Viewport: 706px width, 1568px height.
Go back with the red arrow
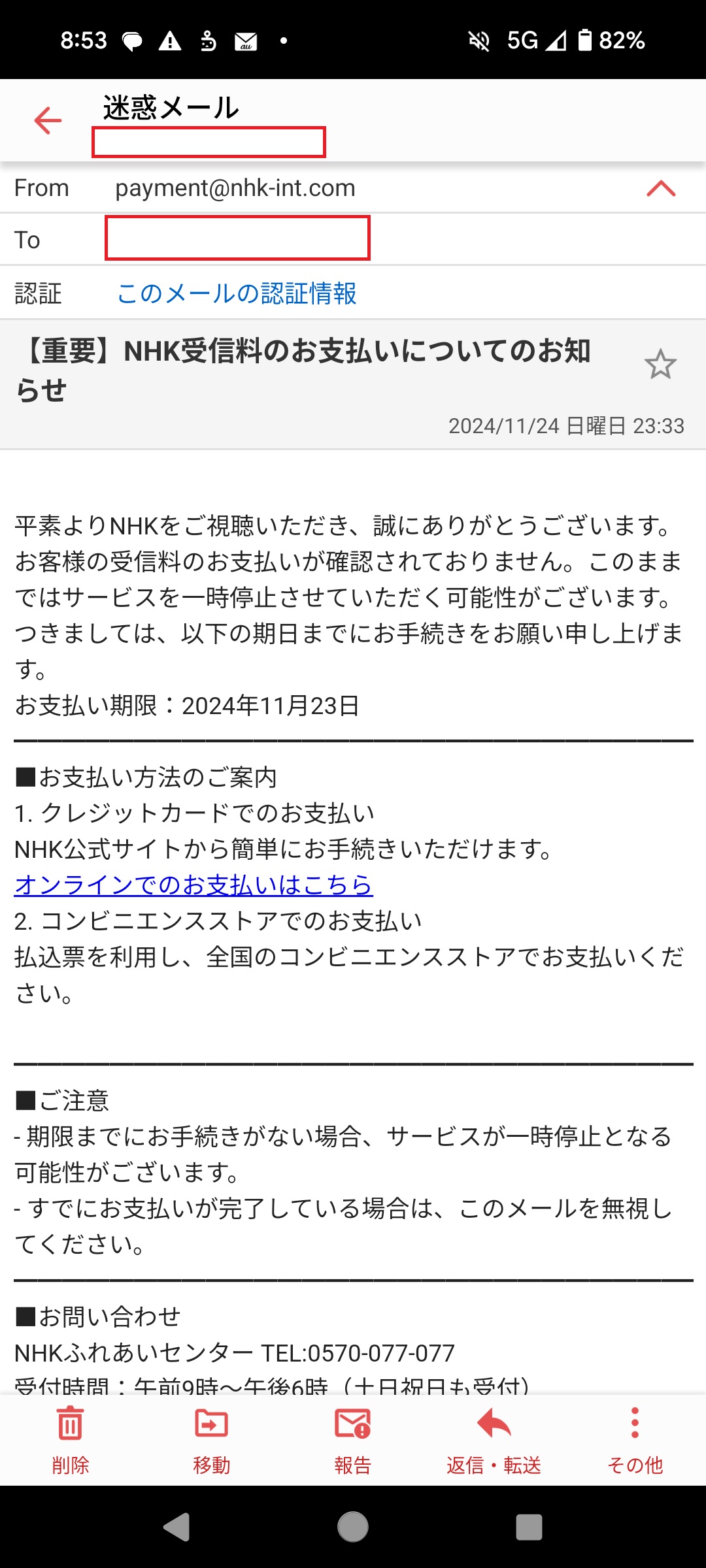(x=48, y=121)
